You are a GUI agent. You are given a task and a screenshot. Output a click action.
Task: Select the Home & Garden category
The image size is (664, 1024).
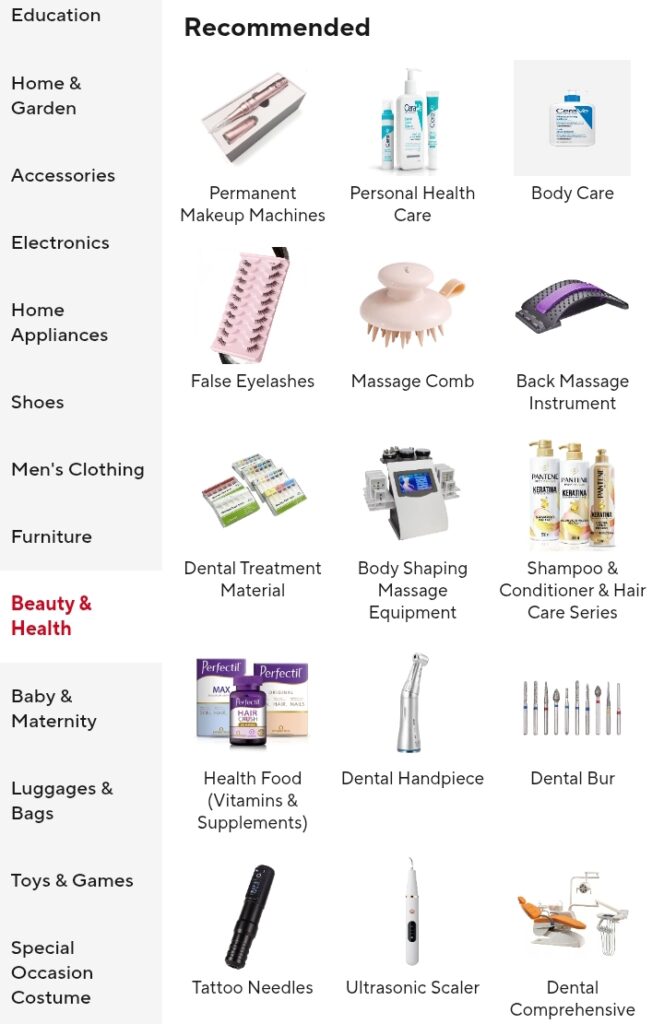click(x=46, y=96)
